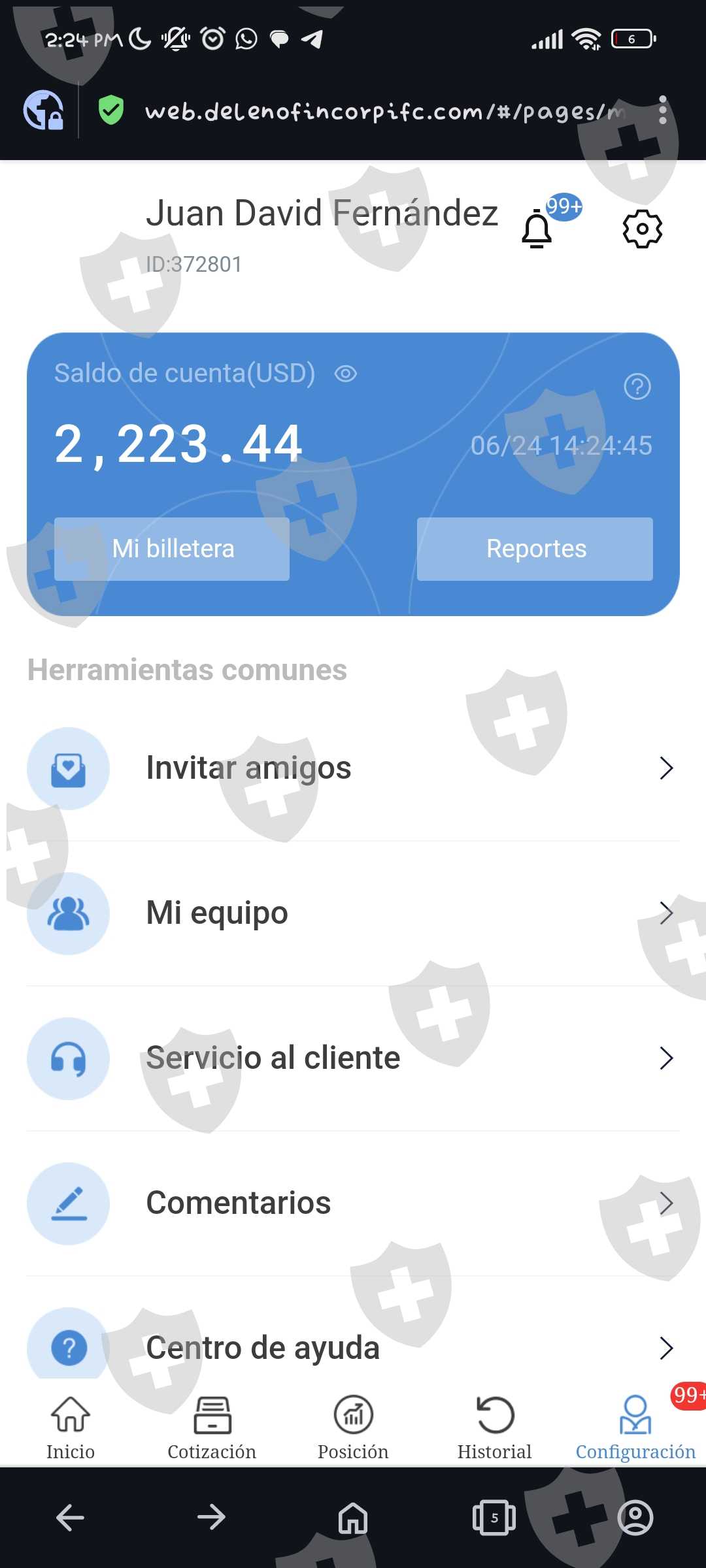Switch to the Posición tab
This screenshot has height=1568, width=706.
(x=353, y=1428)
